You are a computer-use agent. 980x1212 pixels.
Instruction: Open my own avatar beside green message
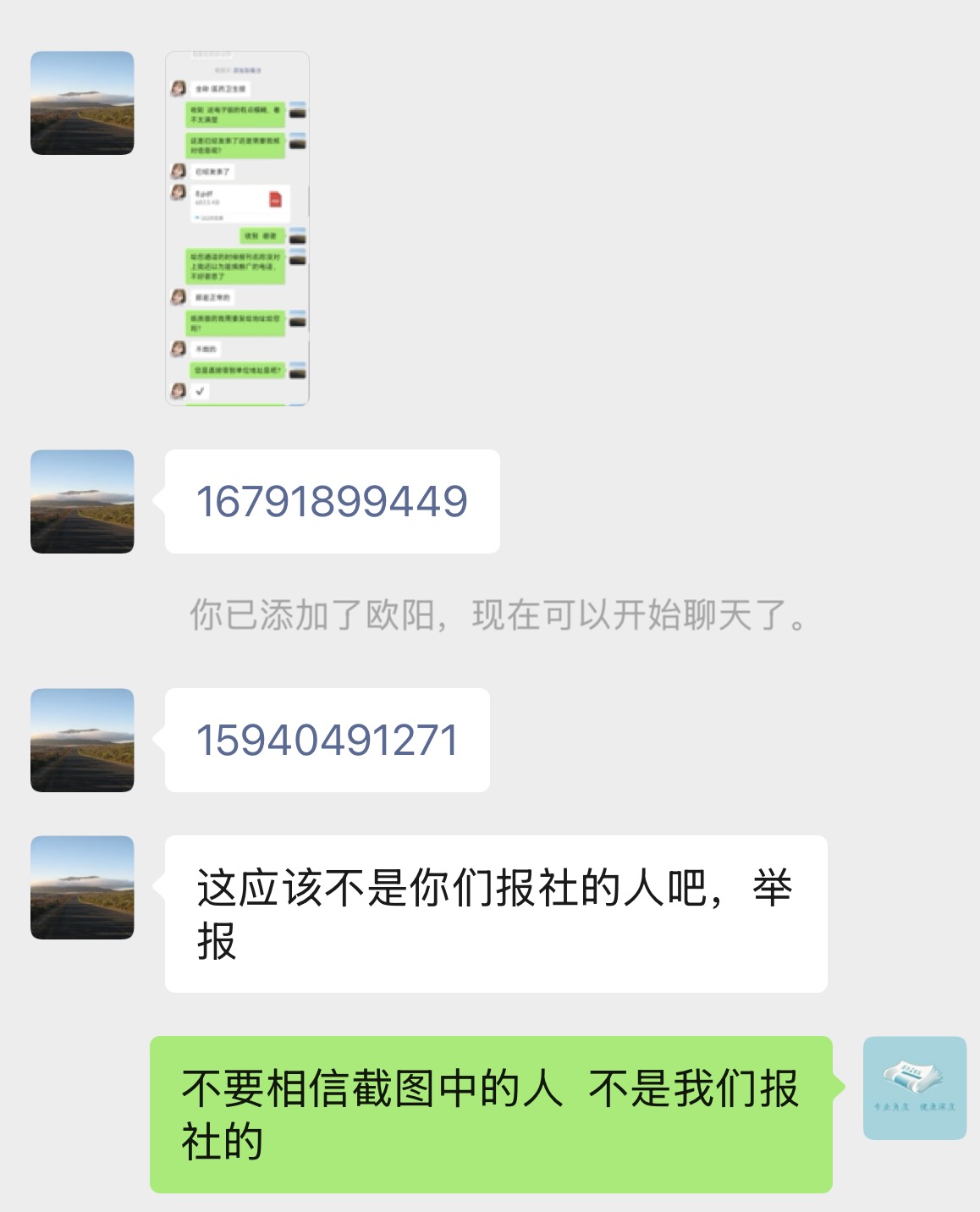point(914,1088)
